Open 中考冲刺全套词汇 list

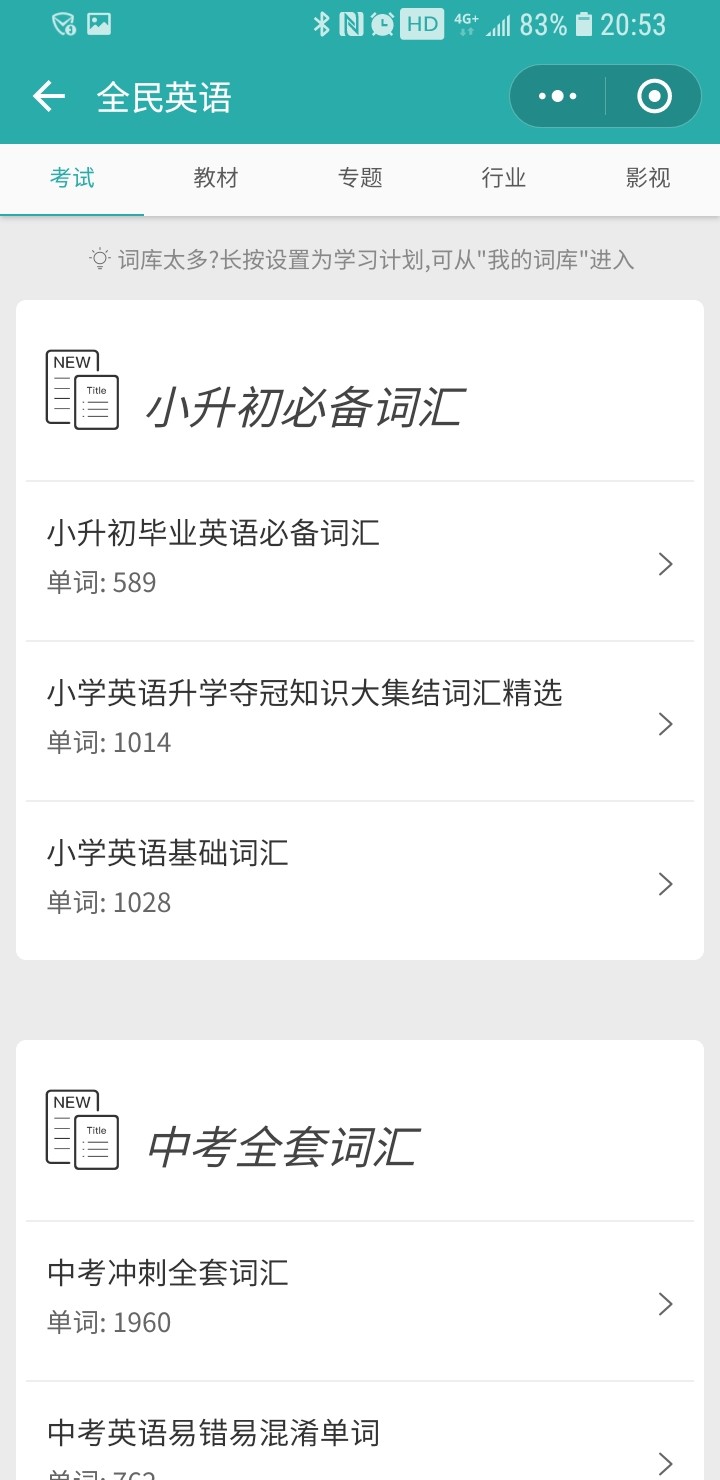[360, 1301]
